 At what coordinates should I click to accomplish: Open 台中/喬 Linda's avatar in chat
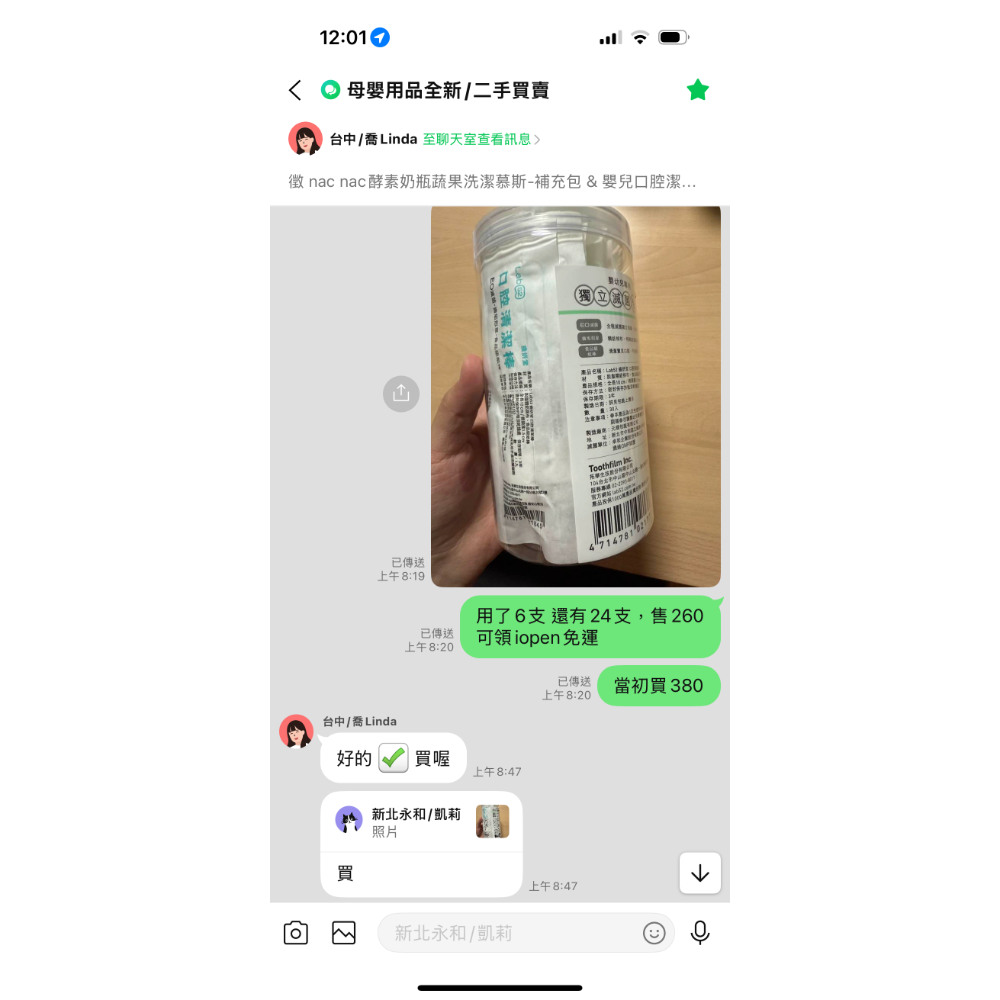click(x=296, y=732)
